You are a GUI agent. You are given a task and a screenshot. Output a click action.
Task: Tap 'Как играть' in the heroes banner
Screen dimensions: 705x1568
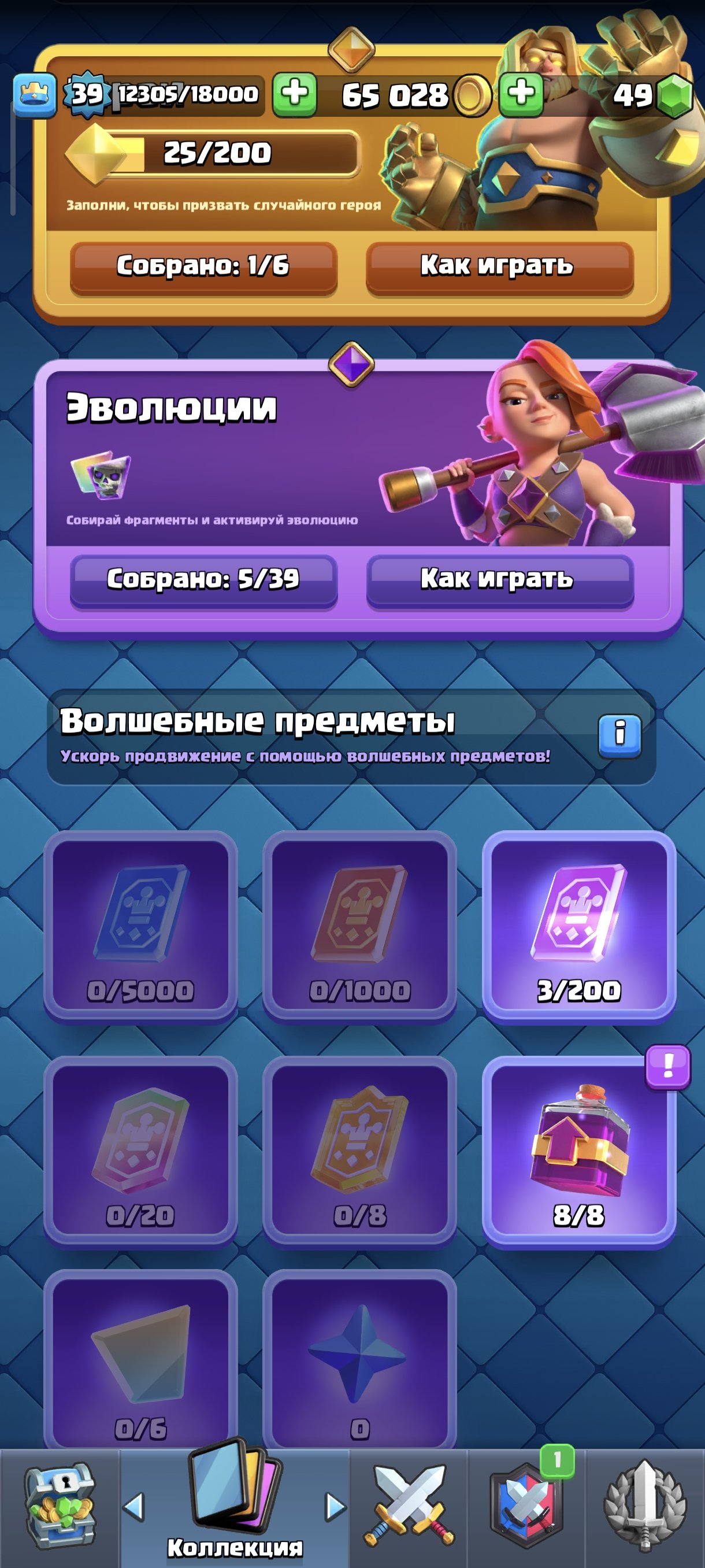tap(499, 267)
